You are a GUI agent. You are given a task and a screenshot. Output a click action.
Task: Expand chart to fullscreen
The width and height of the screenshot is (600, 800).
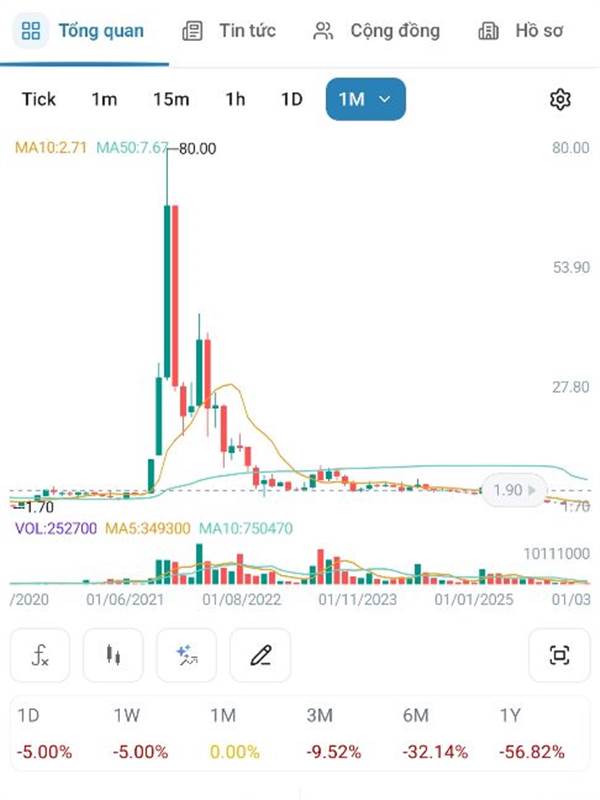point(559,655)
